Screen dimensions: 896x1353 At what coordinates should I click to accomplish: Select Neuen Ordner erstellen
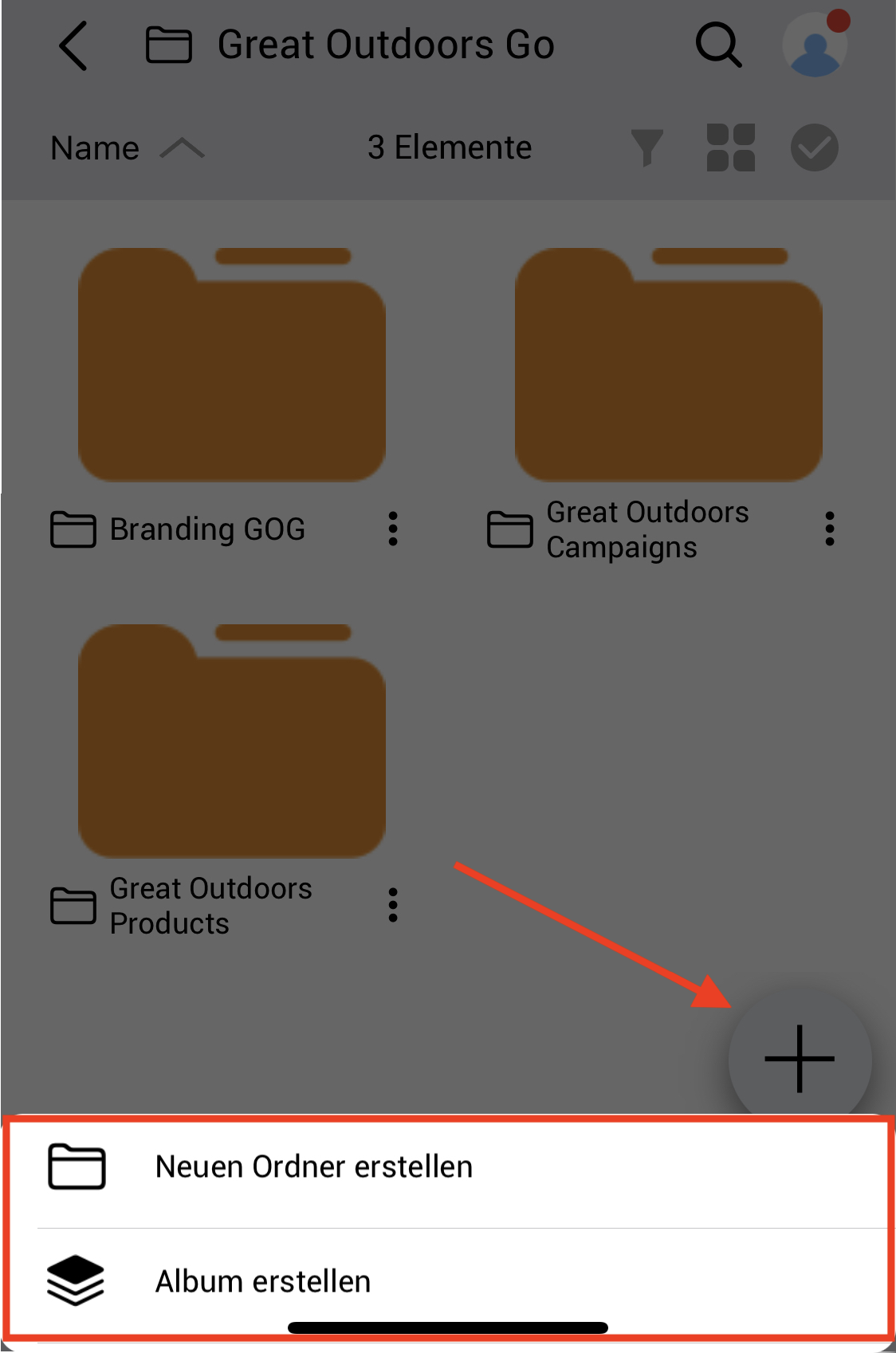pyautogui.click(x=313, y=1167)
